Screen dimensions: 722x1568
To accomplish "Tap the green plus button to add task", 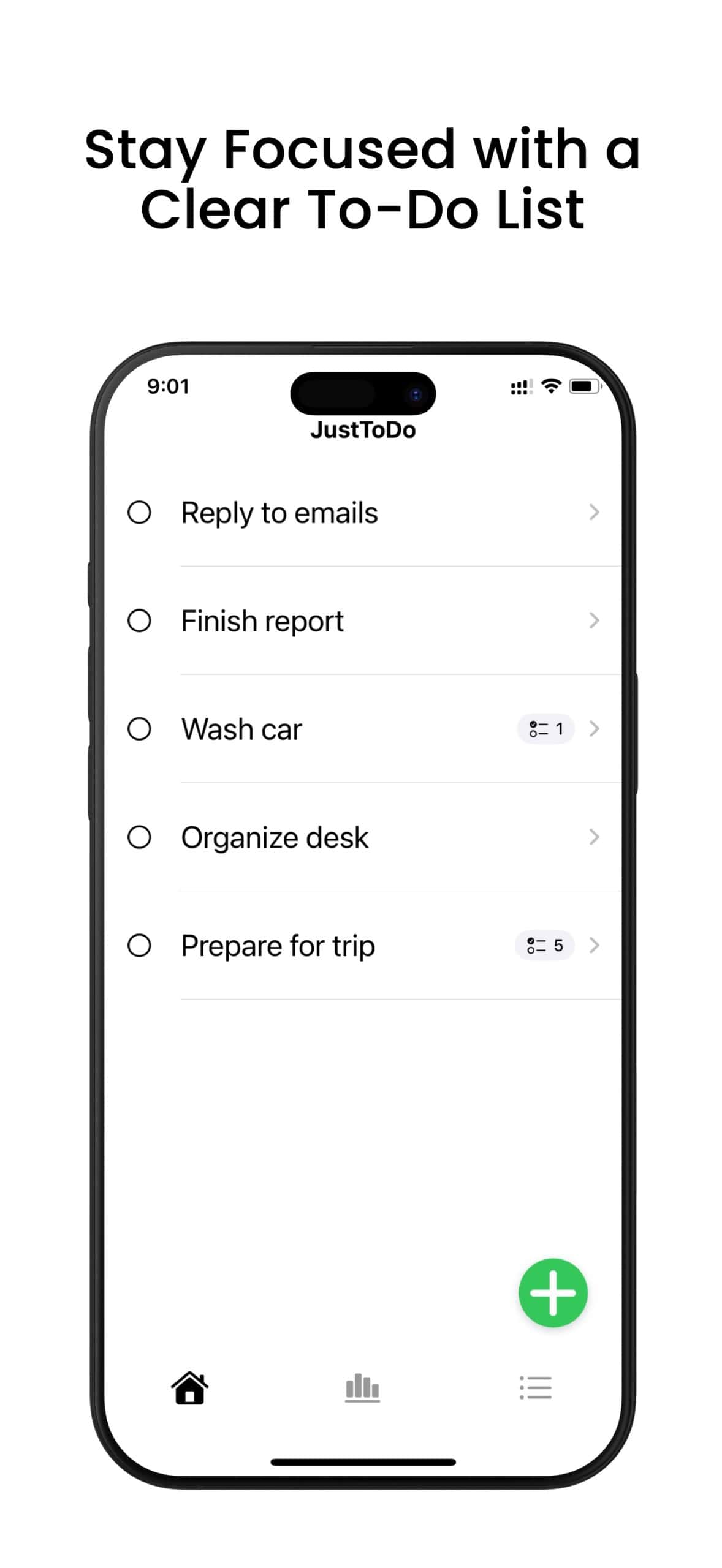I will 552,1292.
